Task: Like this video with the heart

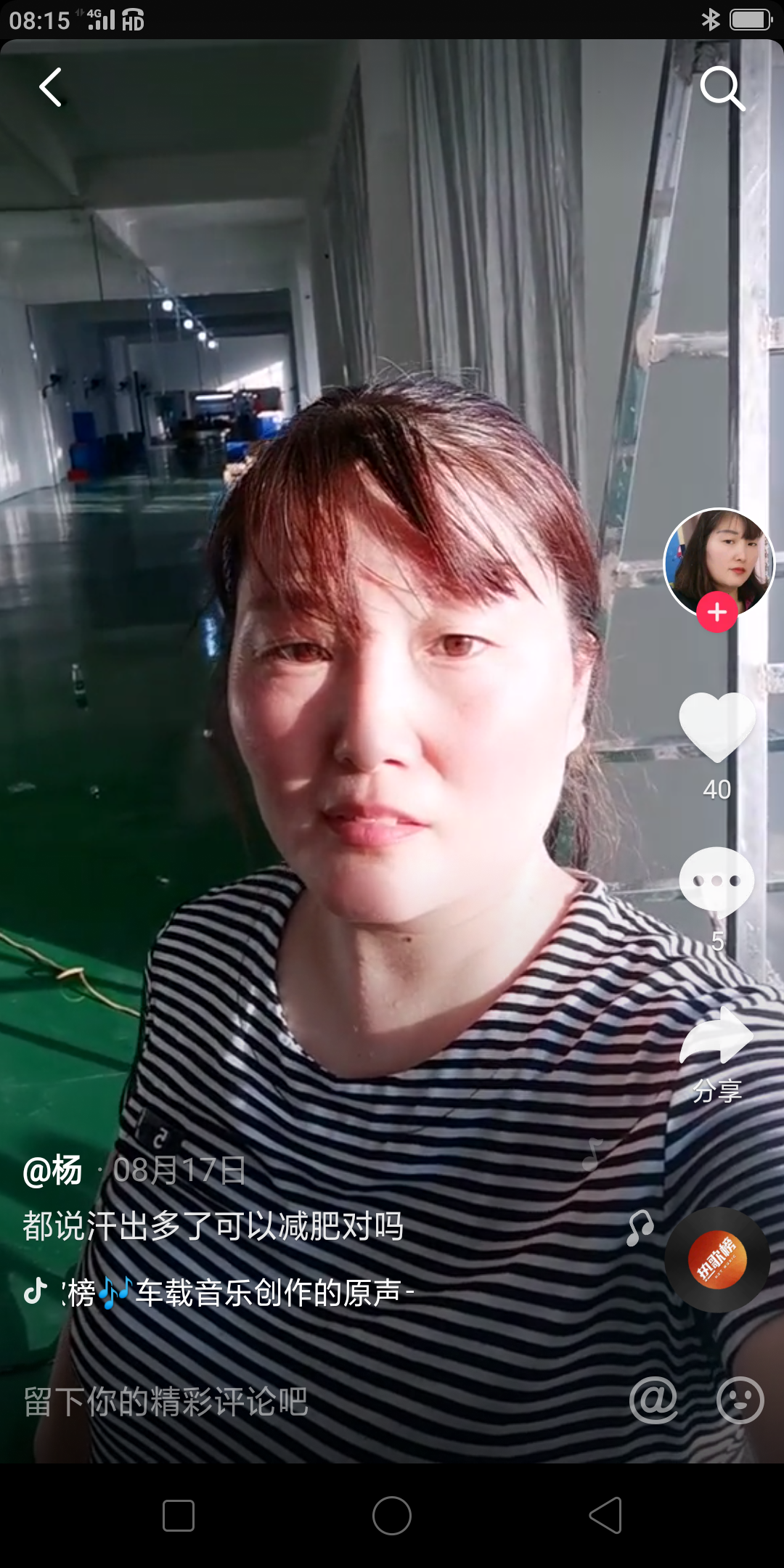Action: (x=717, y=727)
